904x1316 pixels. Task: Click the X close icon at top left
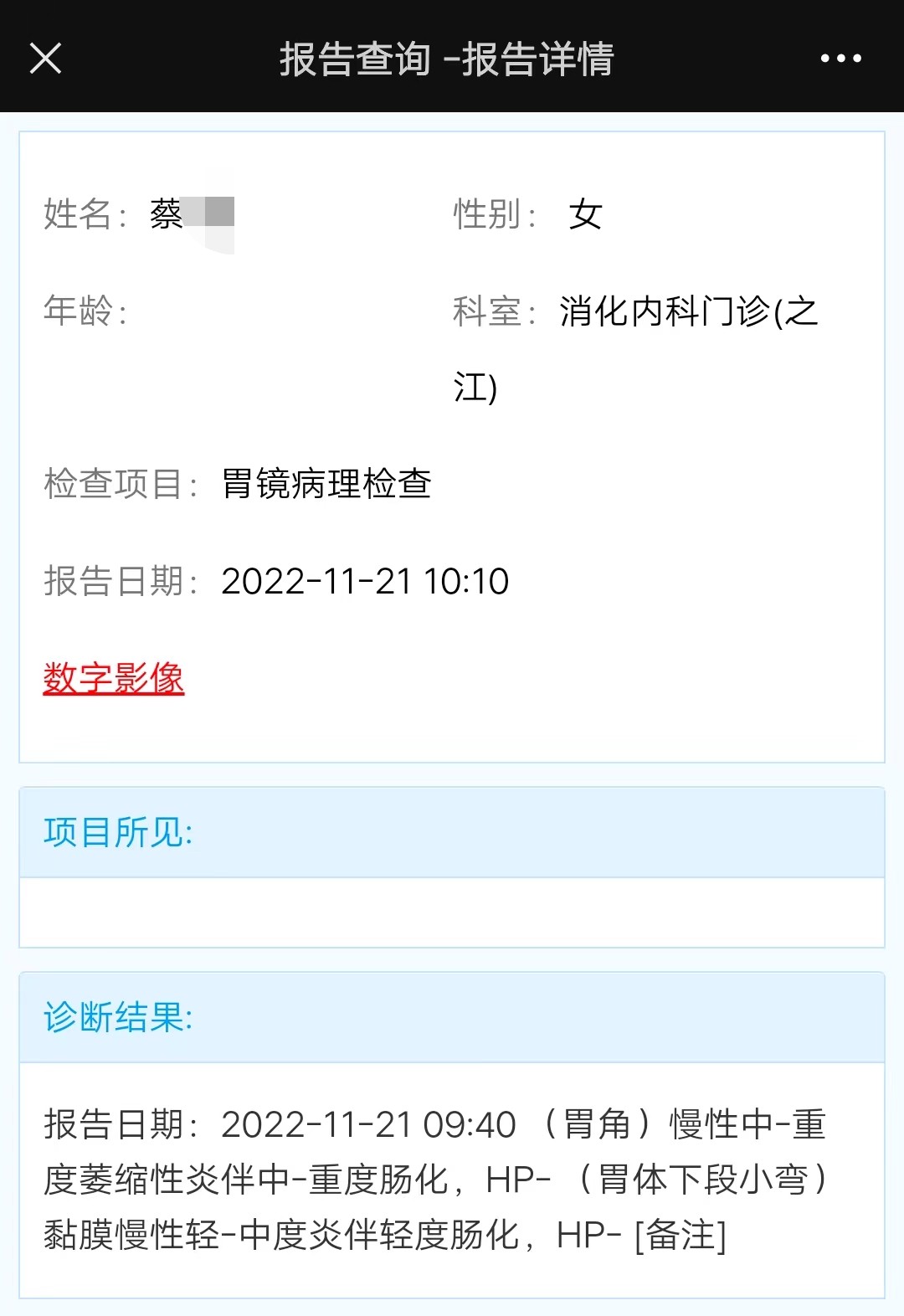pos(46,59)
